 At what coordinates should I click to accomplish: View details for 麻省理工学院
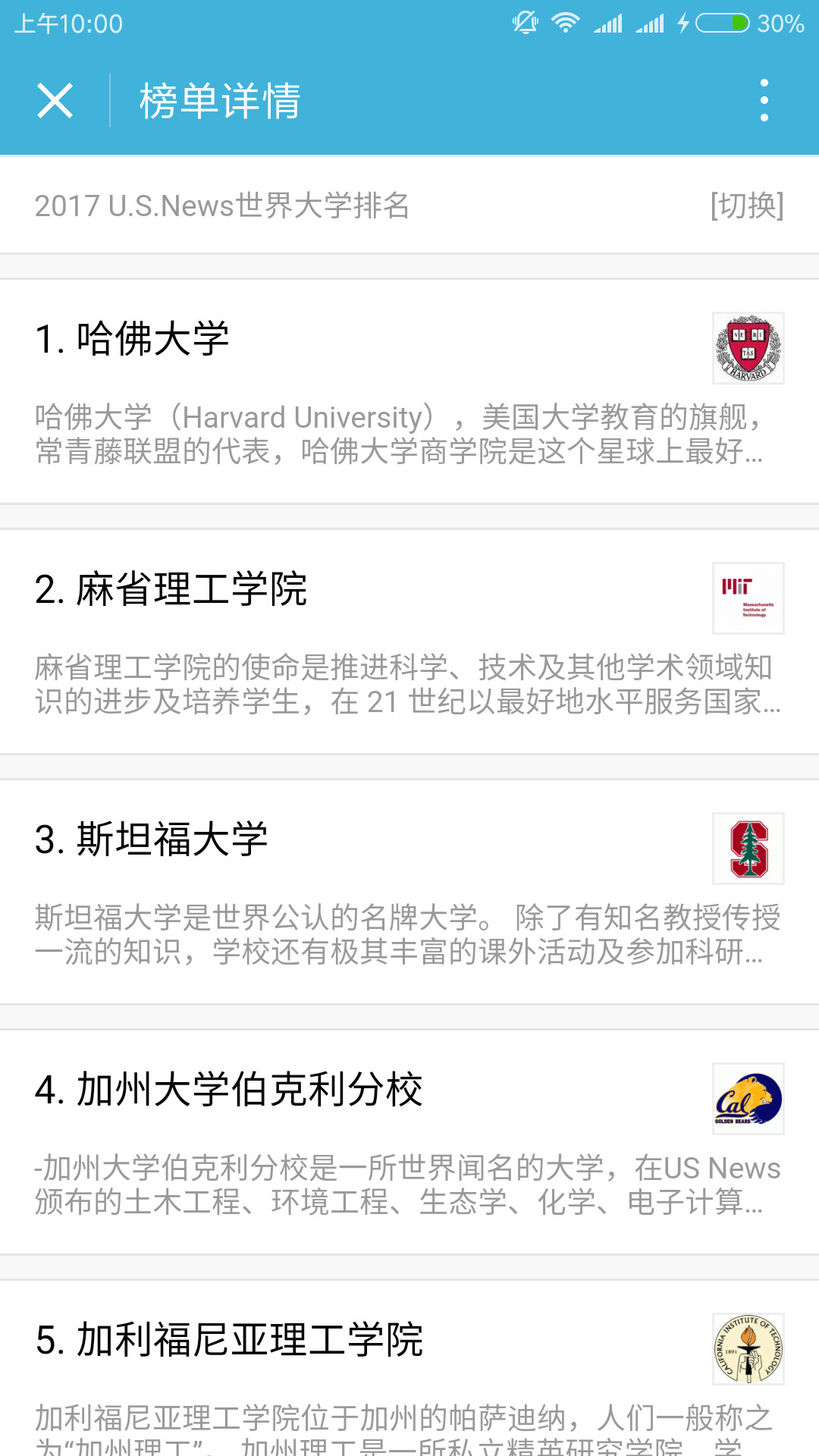(x=409, y=641)
